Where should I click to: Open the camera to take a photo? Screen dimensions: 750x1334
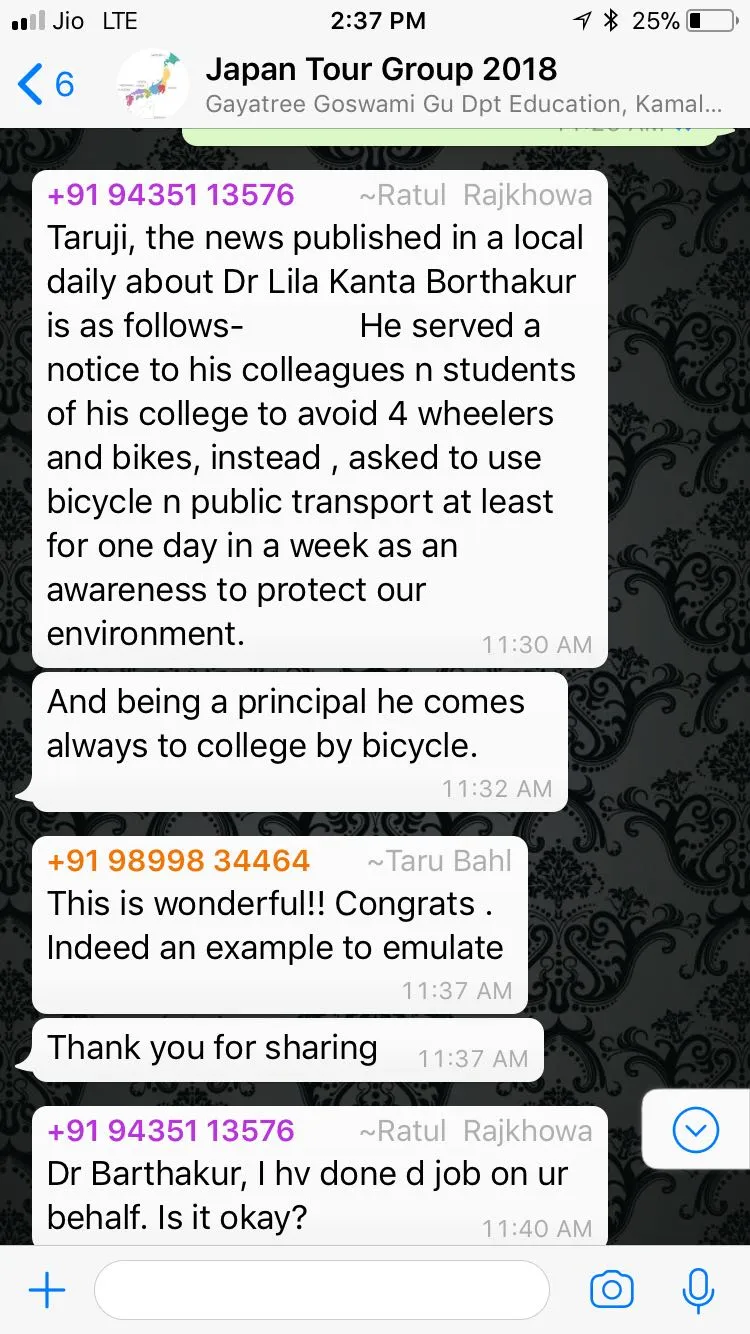click(x=611, y=1291)
